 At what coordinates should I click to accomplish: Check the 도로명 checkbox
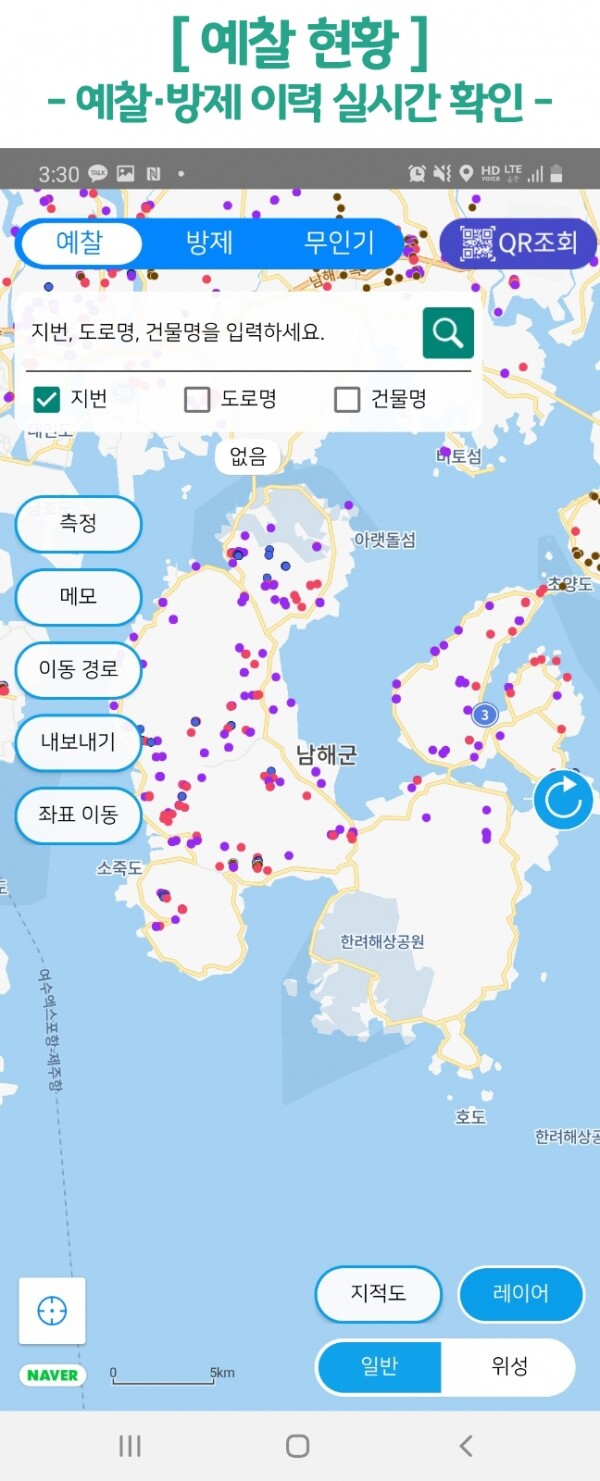(x=197, y=399)
